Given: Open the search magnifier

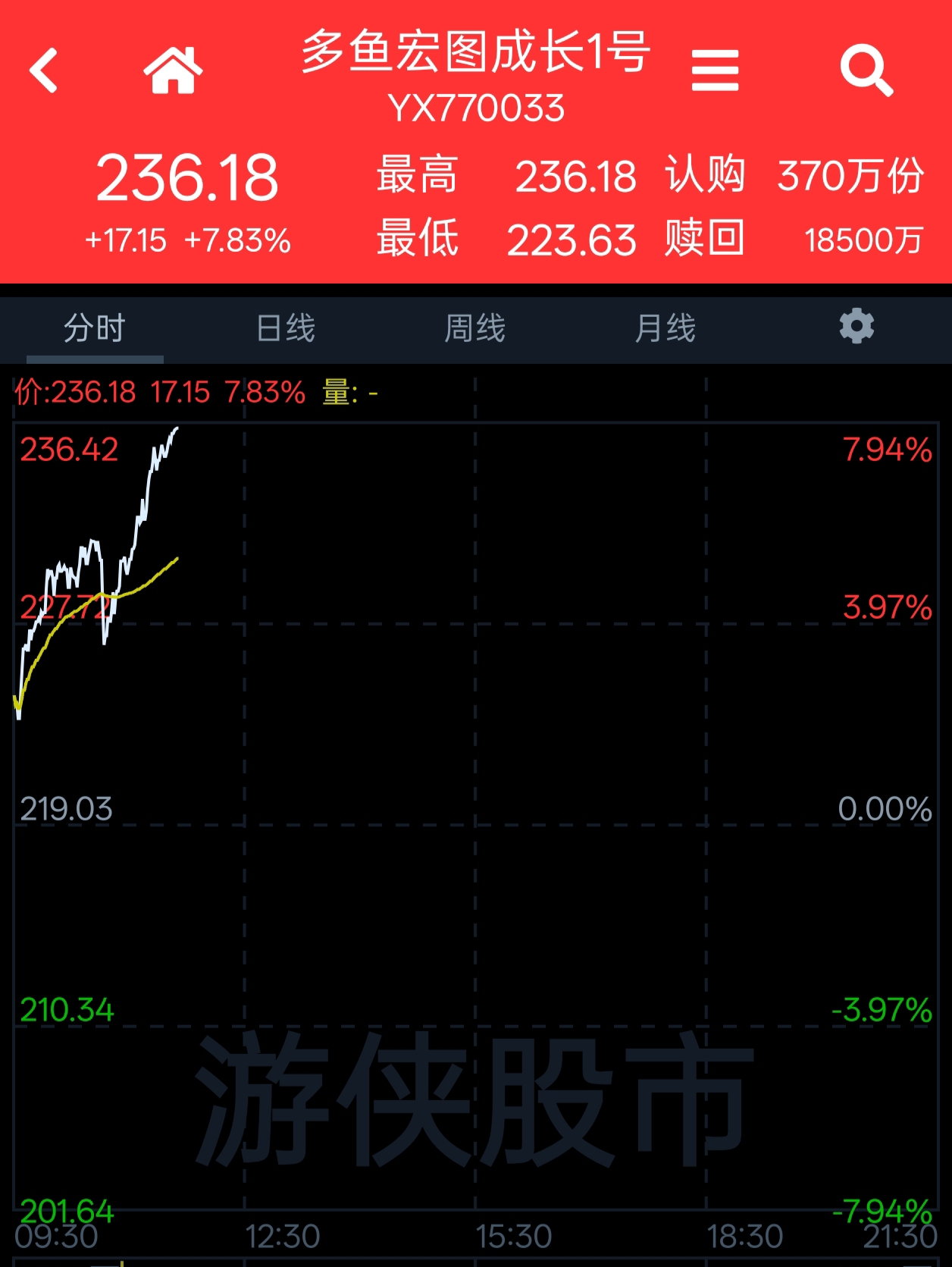Looking at the screenshot, I should pyautogui.click(x=866, y=71).
